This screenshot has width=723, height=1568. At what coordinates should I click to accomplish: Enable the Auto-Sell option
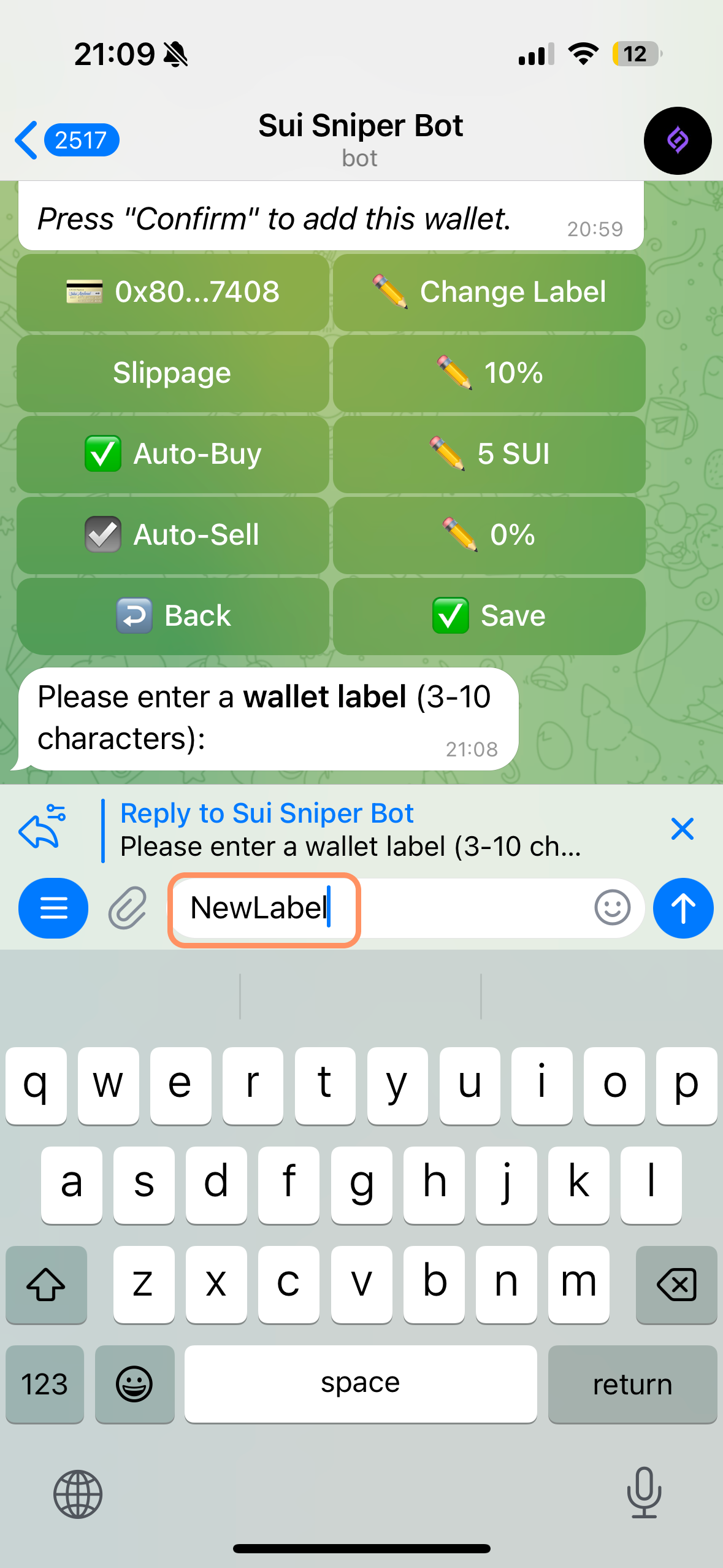173,535
